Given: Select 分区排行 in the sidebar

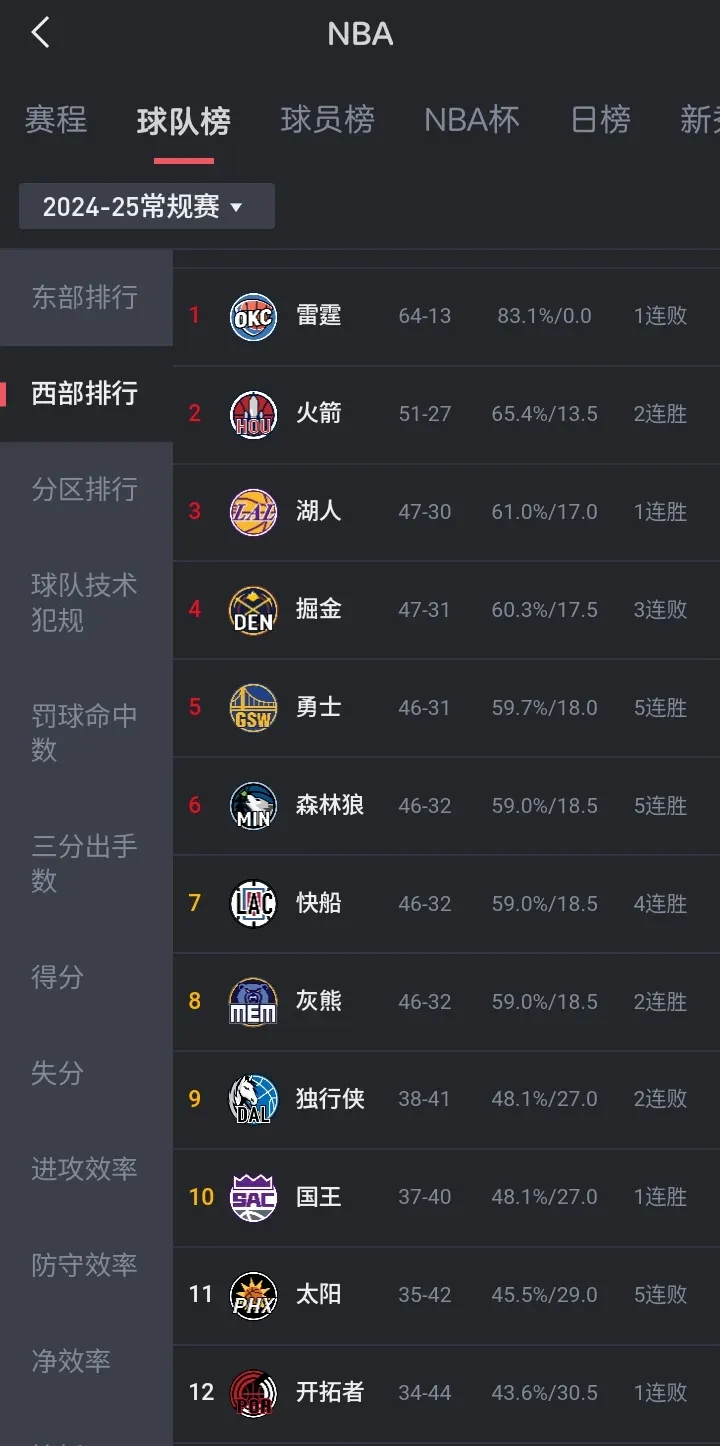Looking at the screenshot, I should tap(86, 489).
